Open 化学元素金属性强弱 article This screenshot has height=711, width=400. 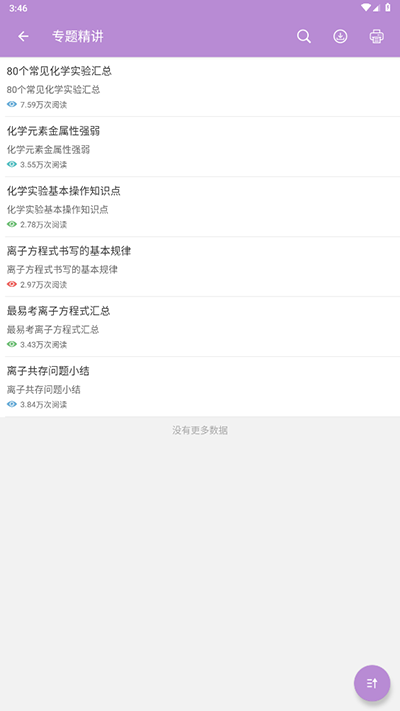click(200, 147)
